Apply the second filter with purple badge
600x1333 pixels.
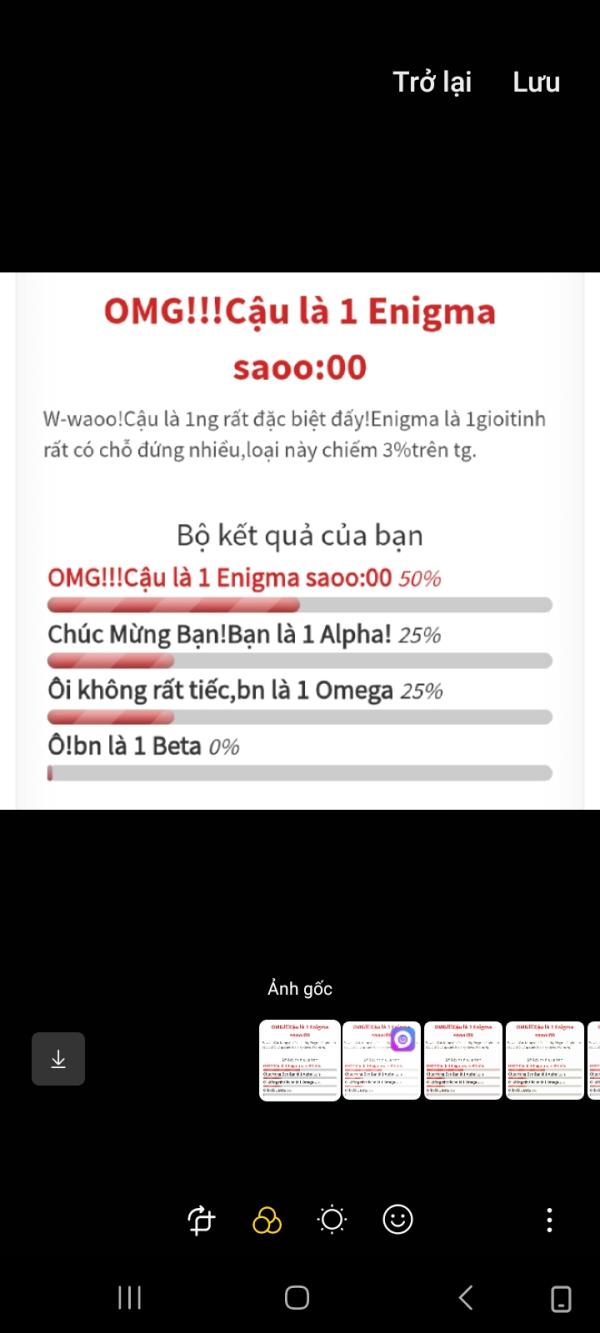pos(381,1060)
